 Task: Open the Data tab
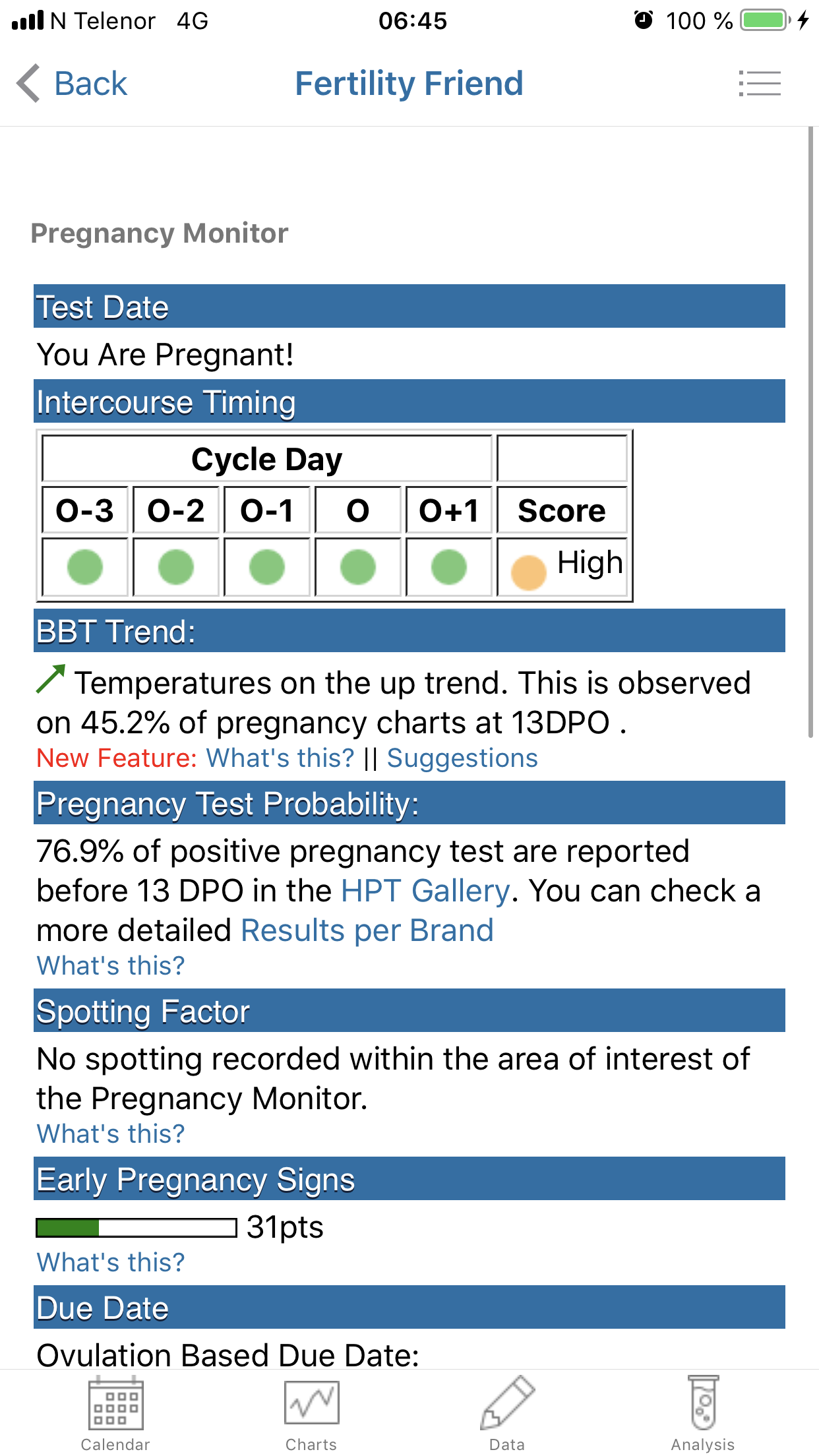coord(506,1414)
